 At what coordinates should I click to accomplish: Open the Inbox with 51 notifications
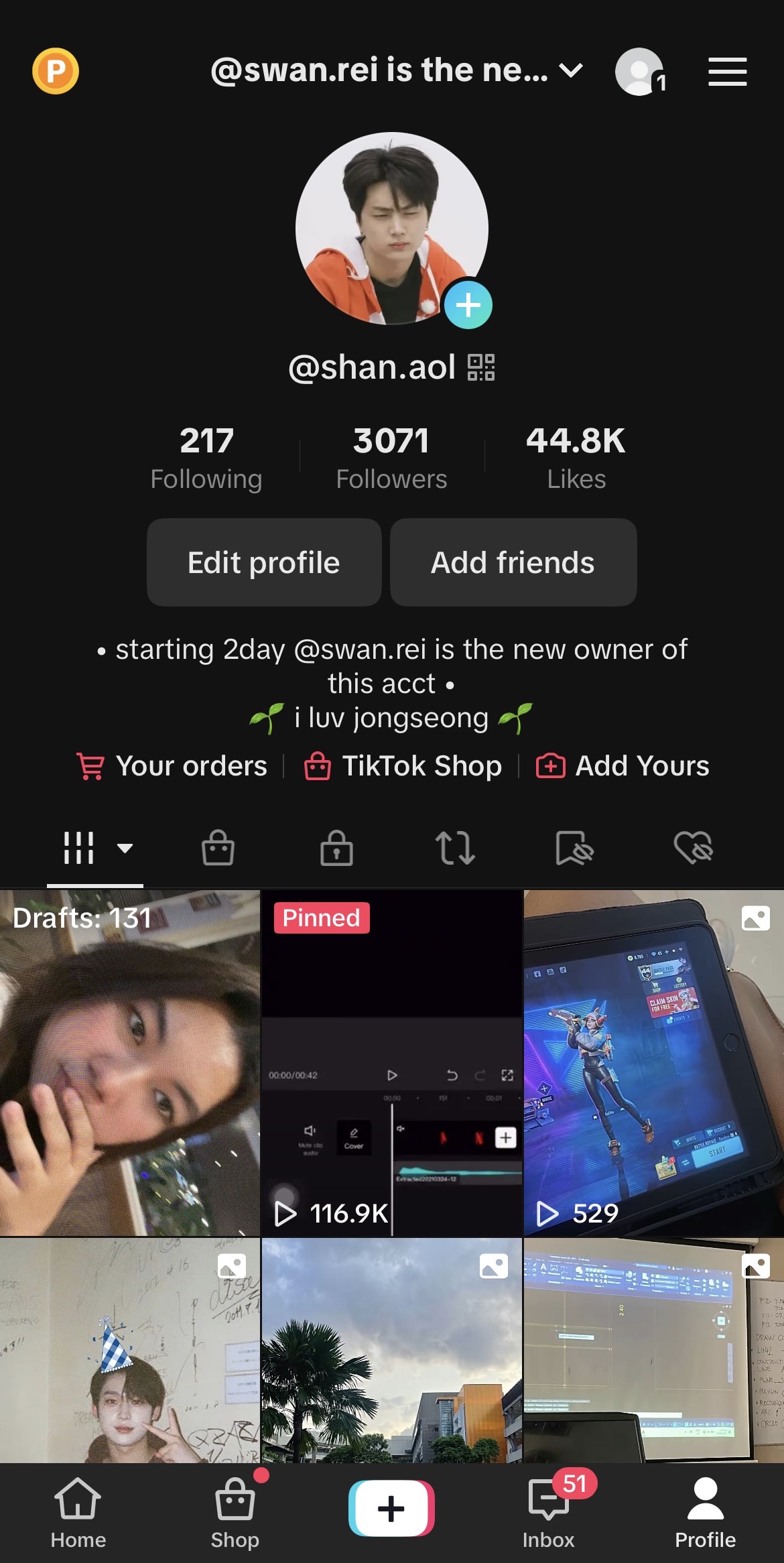pos(549,1513)
